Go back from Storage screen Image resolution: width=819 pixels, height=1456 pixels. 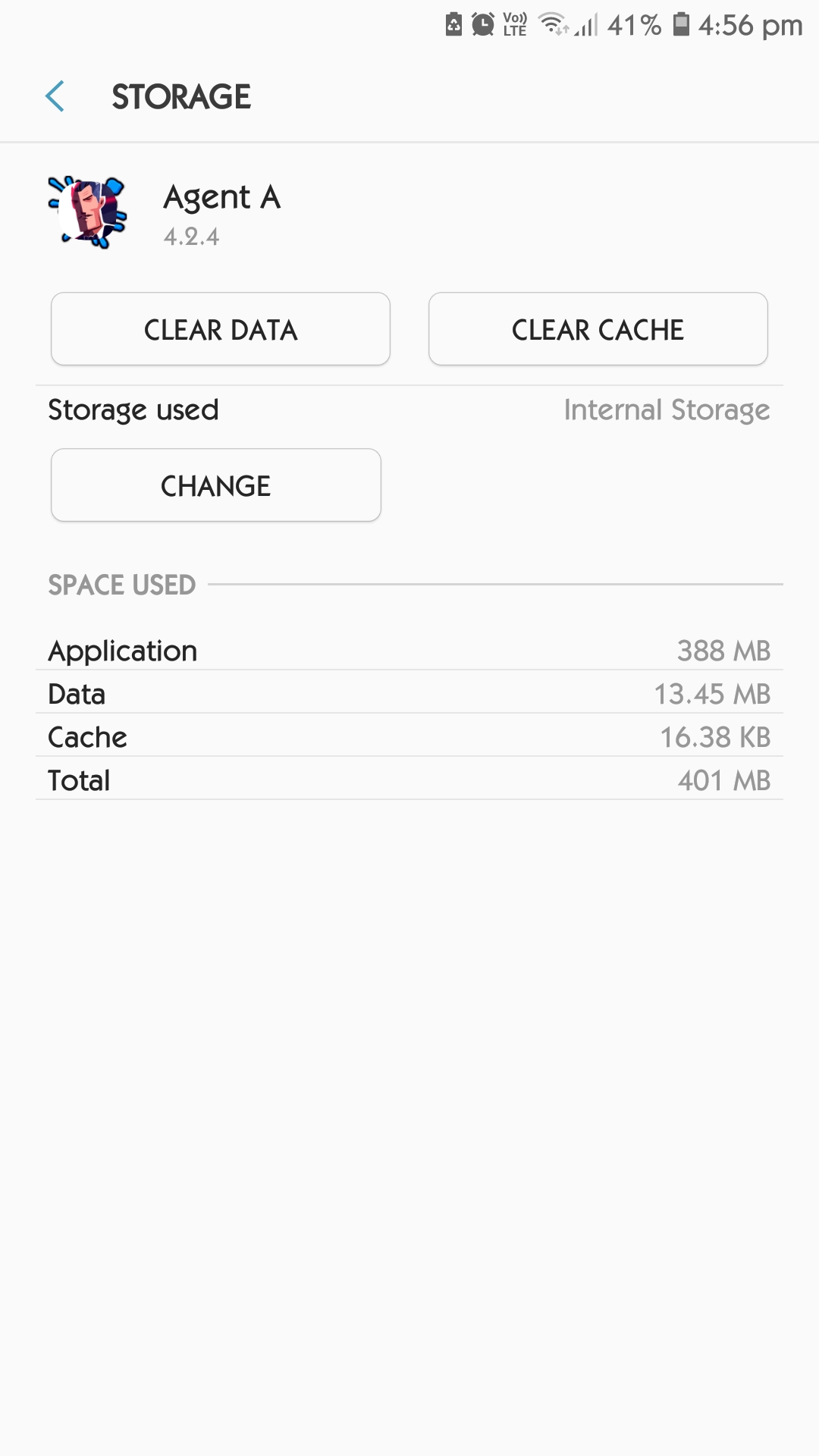point(55,97)
